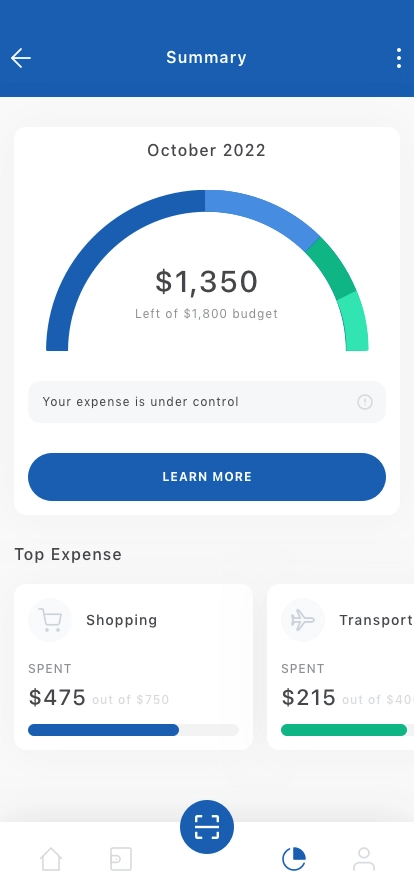Open the Shopping expense card
The image size is (414, 896).
pos(133,666)
